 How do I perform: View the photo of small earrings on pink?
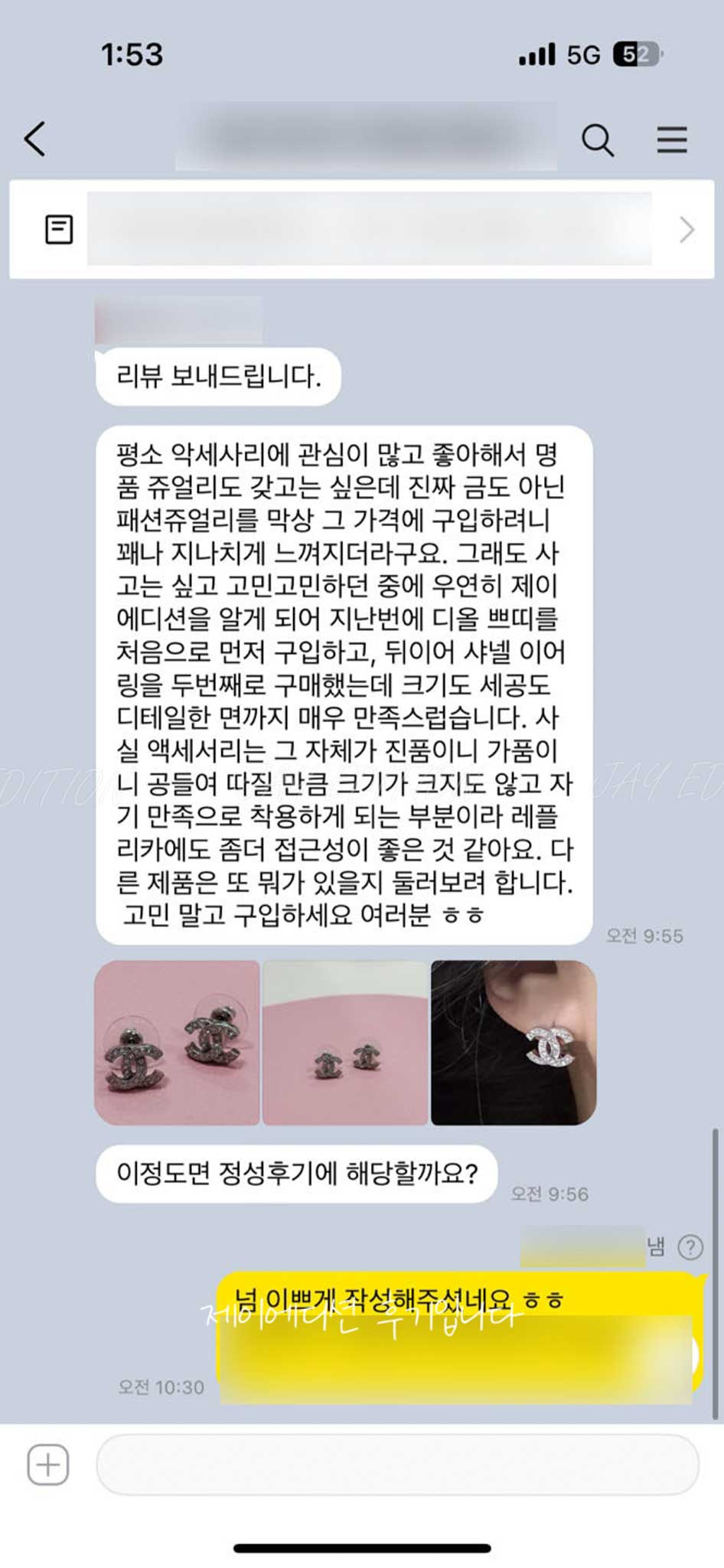[345, 1043]
